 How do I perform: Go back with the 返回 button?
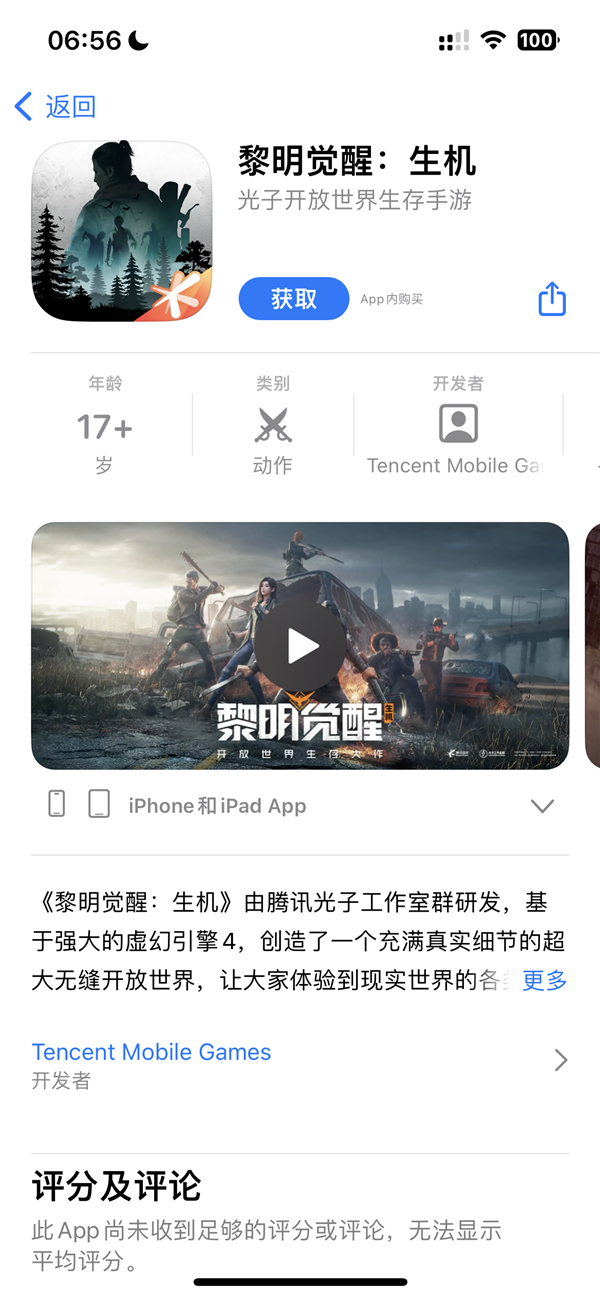tap(56, 107)
